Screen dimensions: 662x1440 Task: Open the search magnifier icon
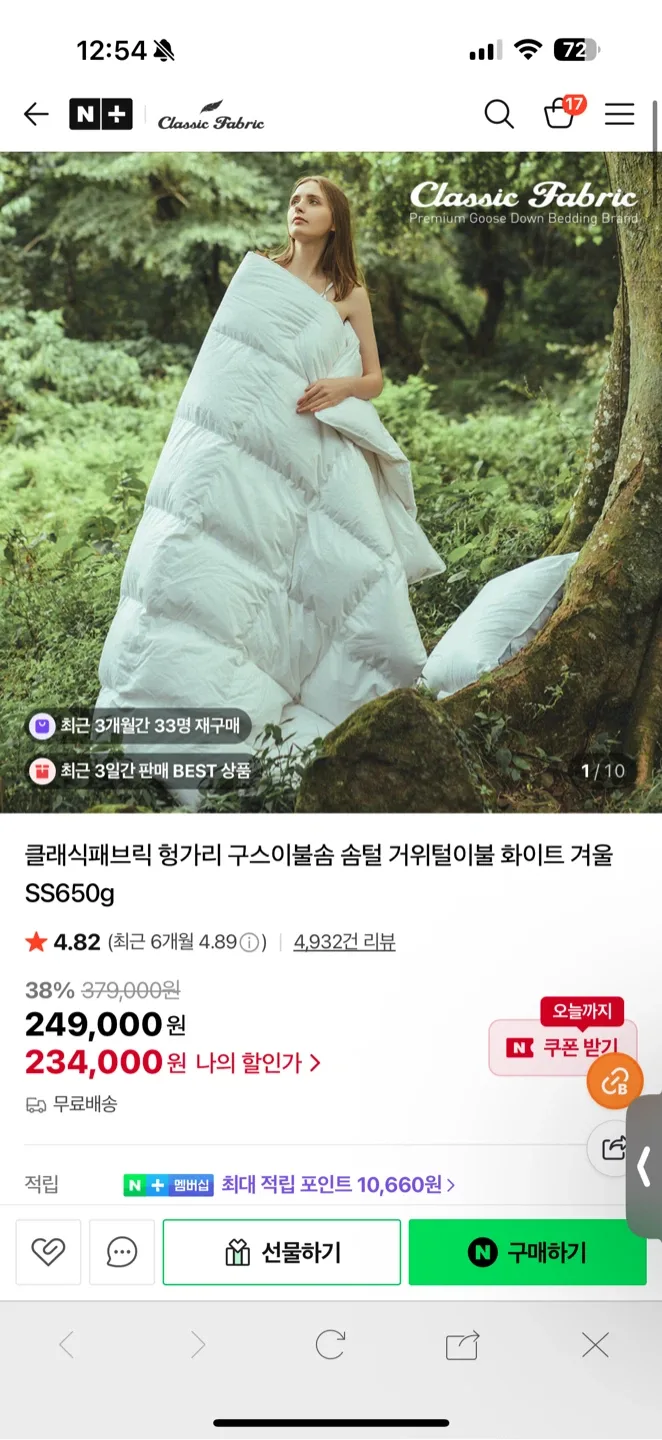(x=499, y=114)
